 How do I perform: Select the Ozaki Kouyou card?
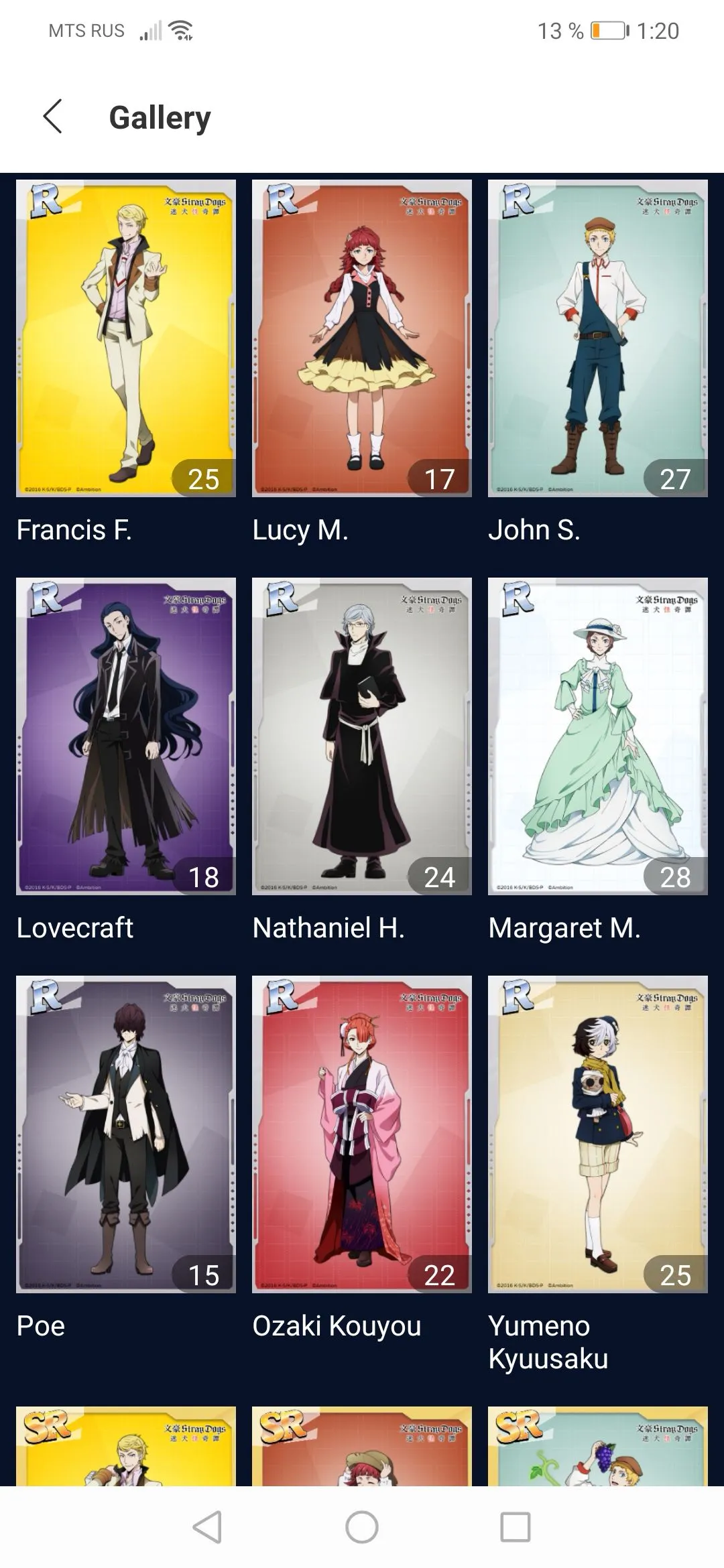362,1134
